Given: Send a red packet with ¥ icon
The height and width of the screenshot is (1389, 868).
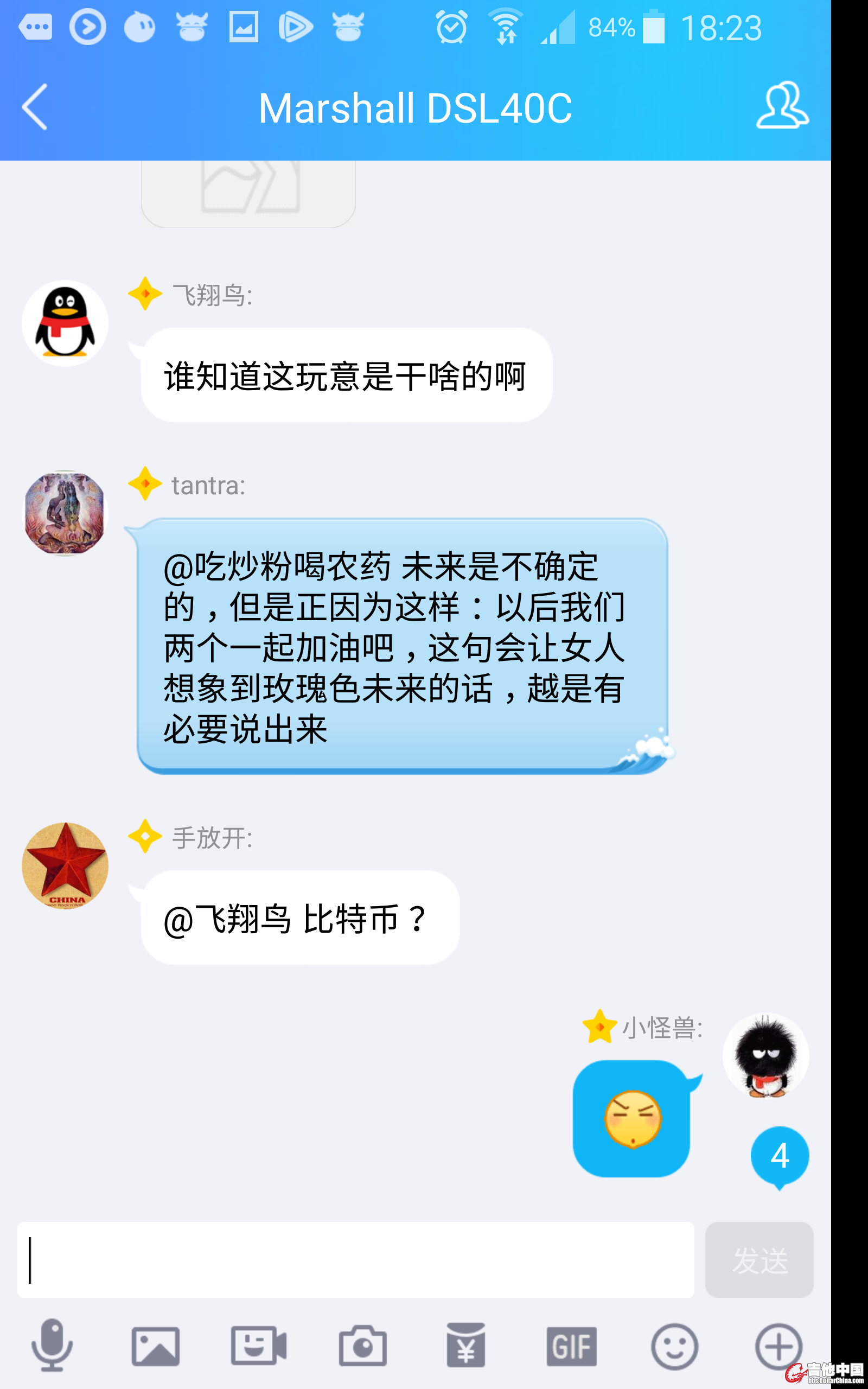Looking at the screenshot, I should coord(465,1346).
